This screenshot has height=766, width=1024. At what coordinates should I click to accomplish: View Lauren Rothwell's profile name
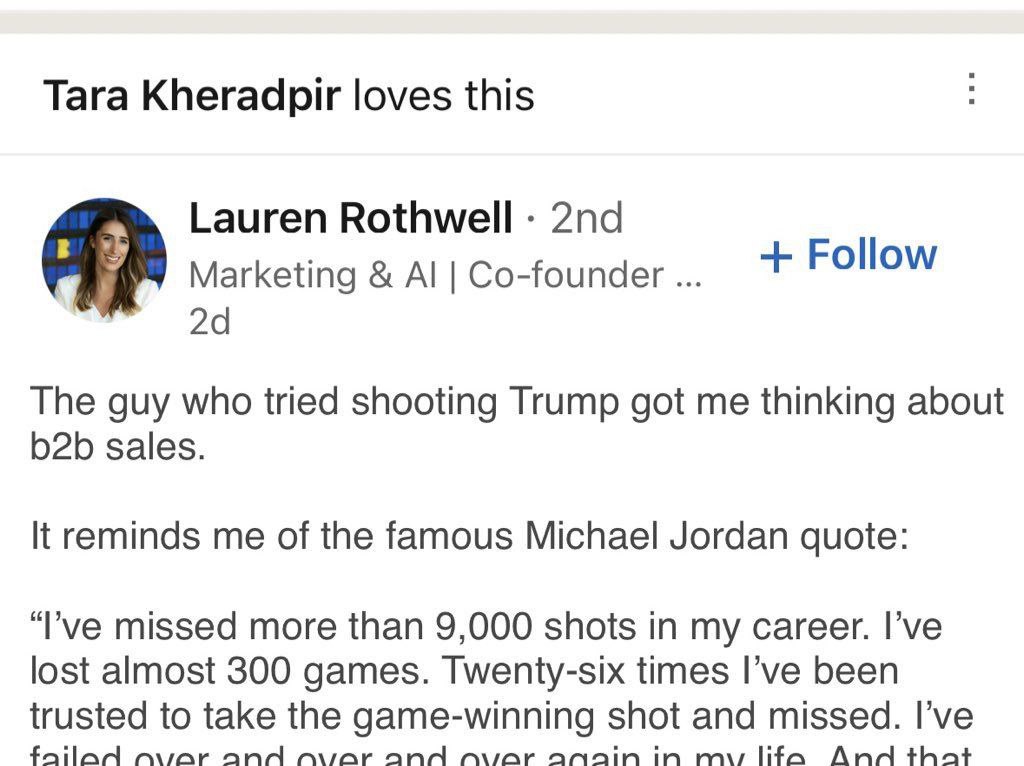pyautogui.click(x=351, y=217)
